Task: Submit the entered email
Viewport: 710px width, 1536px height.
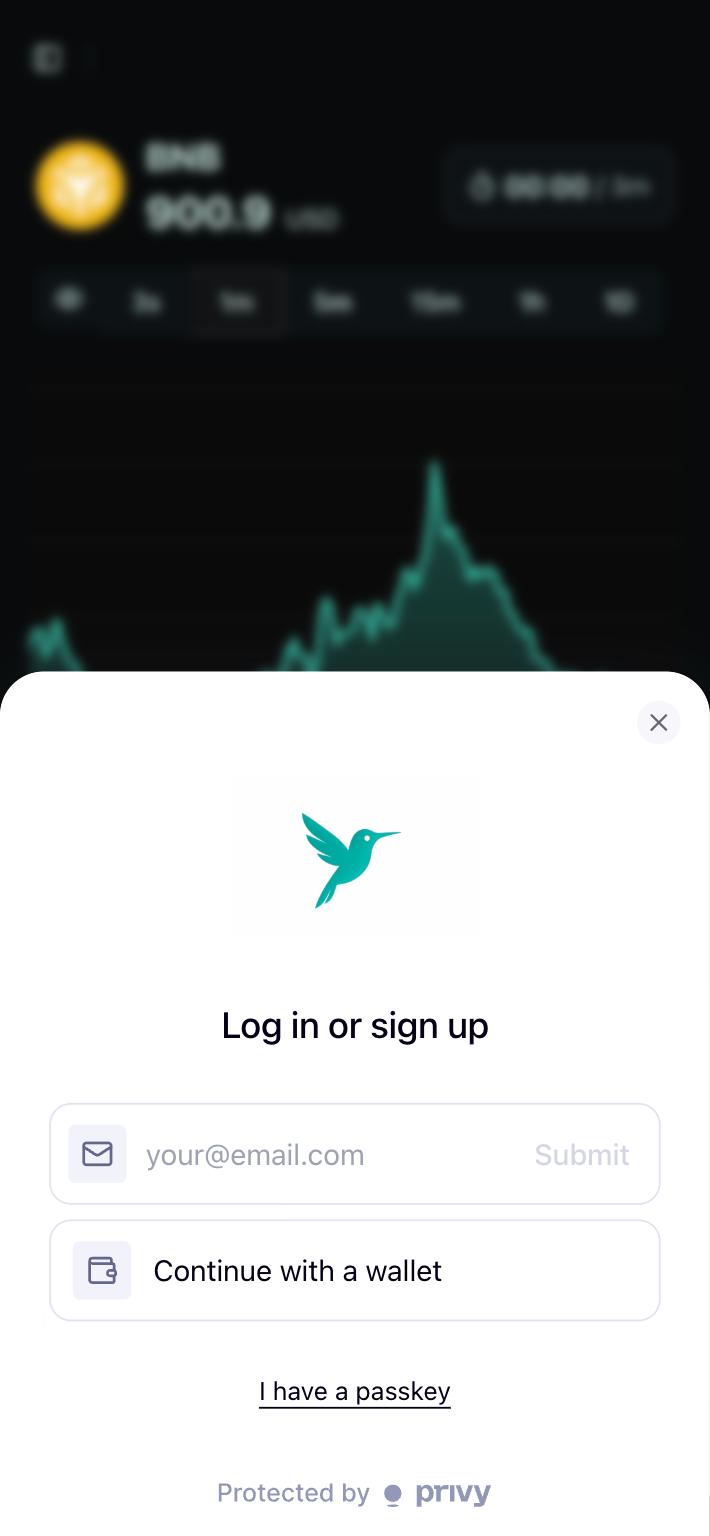Action: click(581, 1155)
